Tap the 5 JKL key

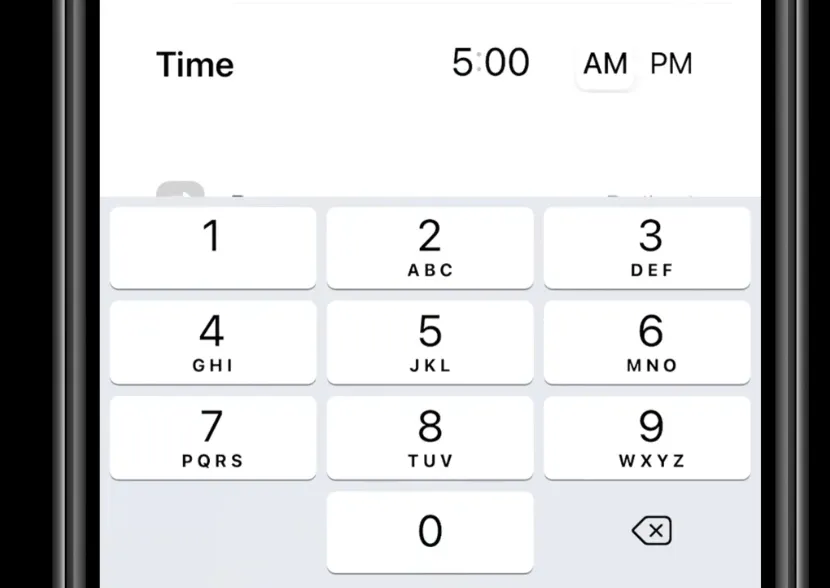click(430, 342)
